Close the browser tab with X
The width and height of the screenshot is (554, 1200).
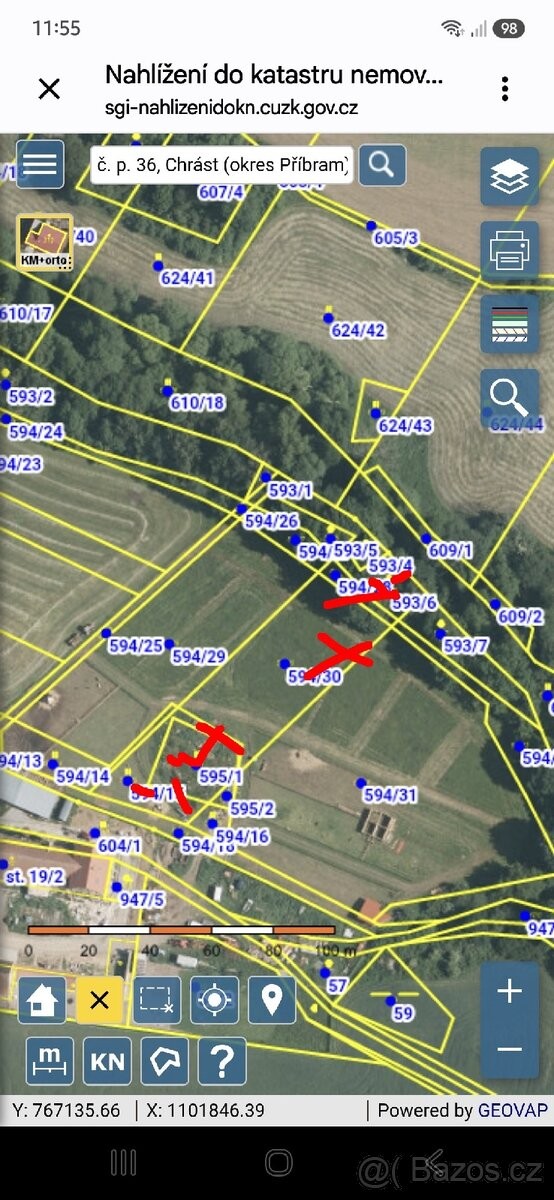pyautogui.click(x=49, y=89)
